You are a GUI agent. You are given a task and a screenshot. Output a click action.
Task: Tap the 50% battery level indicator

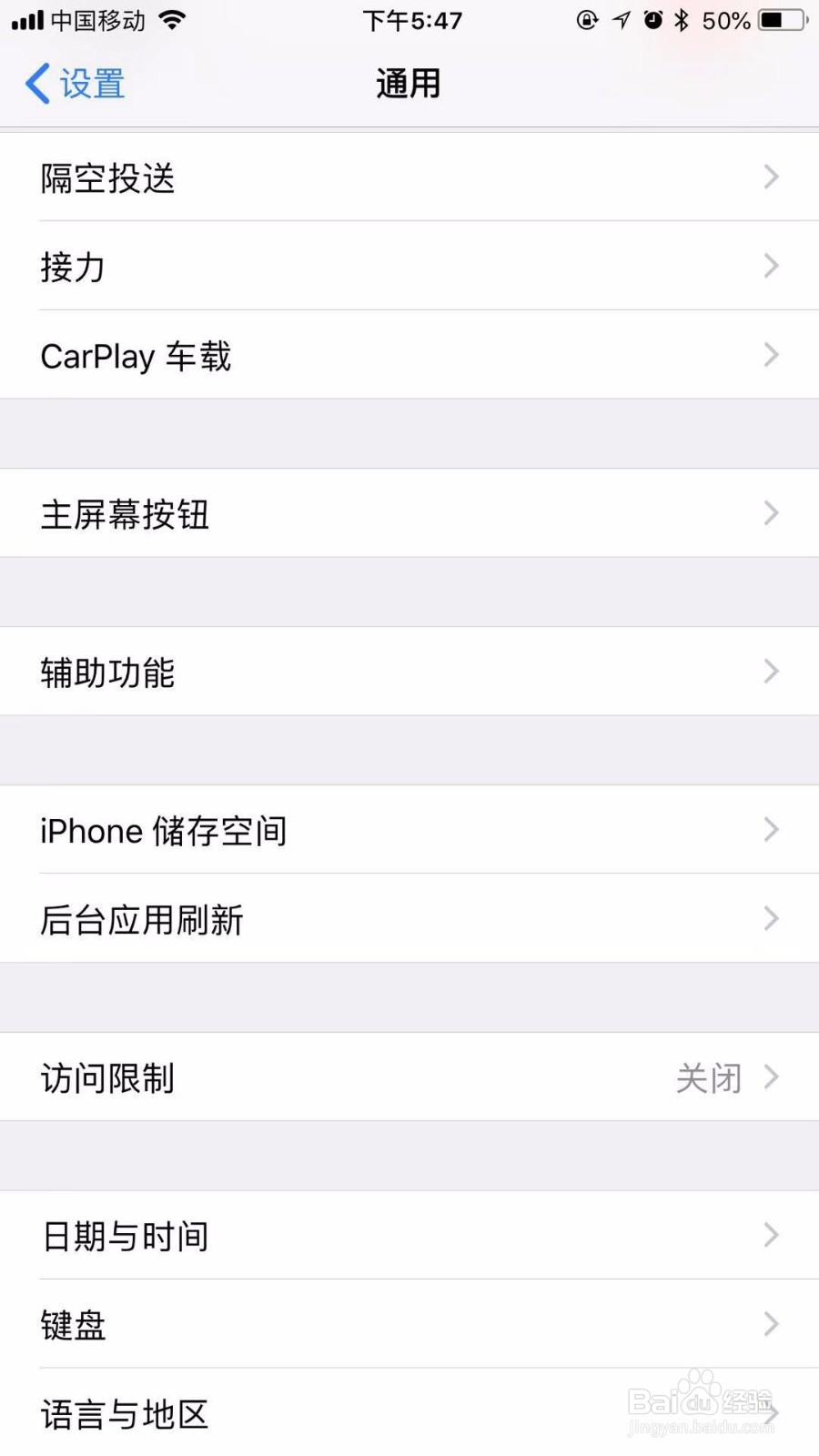[723, 20]
